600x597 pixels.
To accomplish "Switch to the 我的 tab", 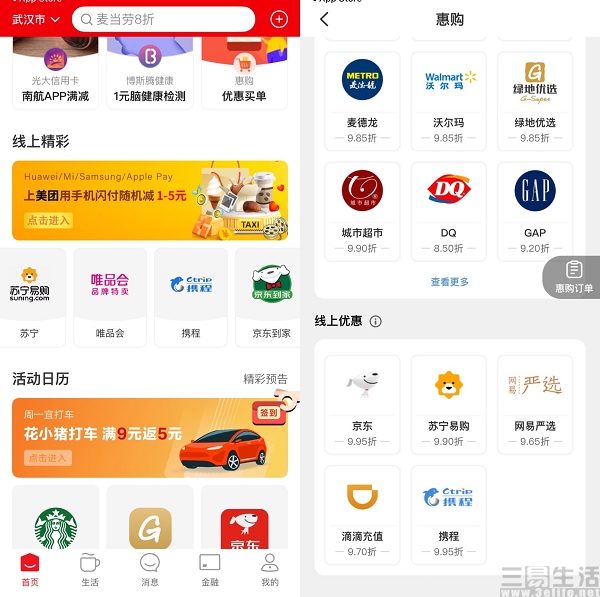I will tap(270, 568).
